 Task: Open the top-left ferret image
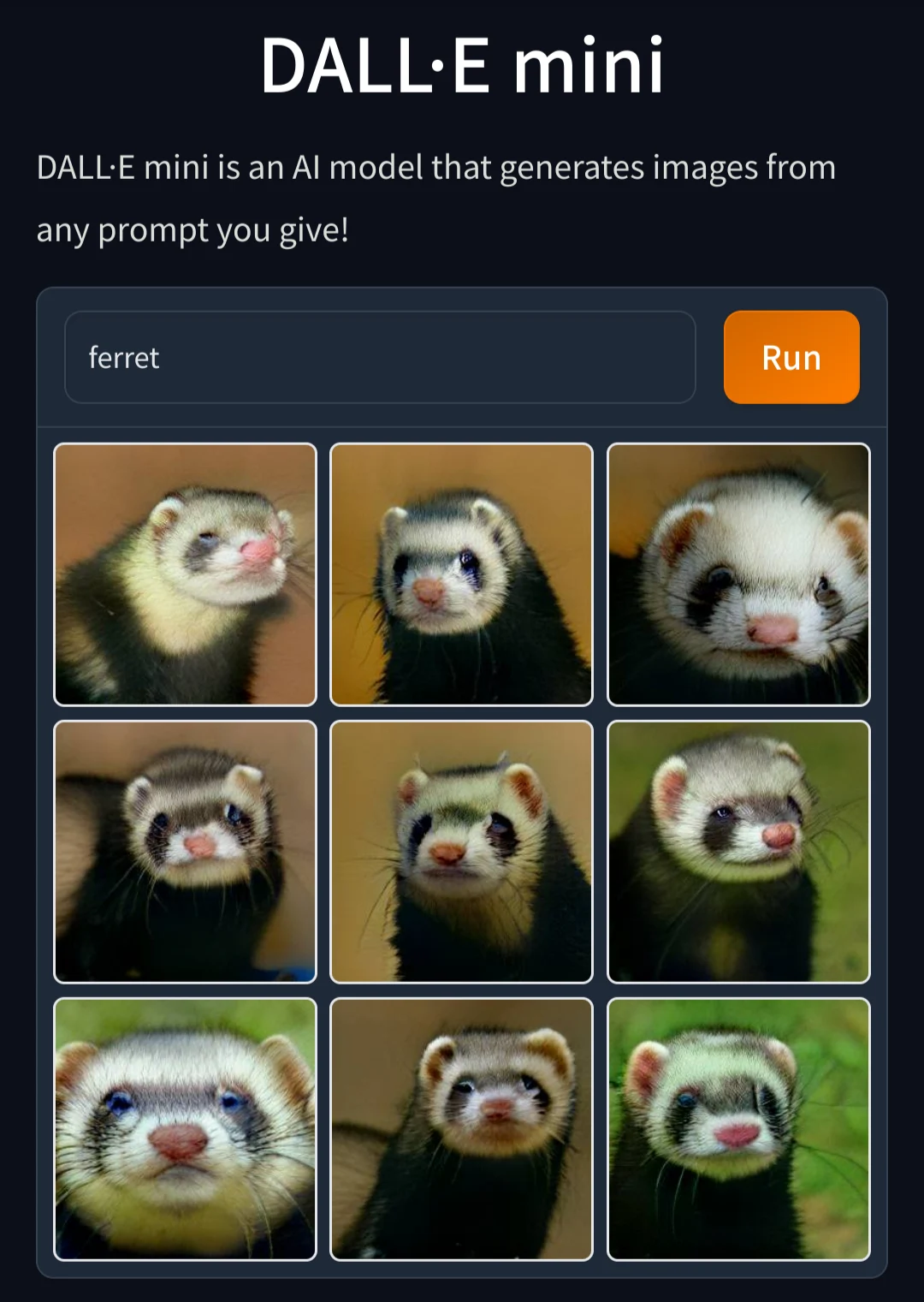point(184,573)
